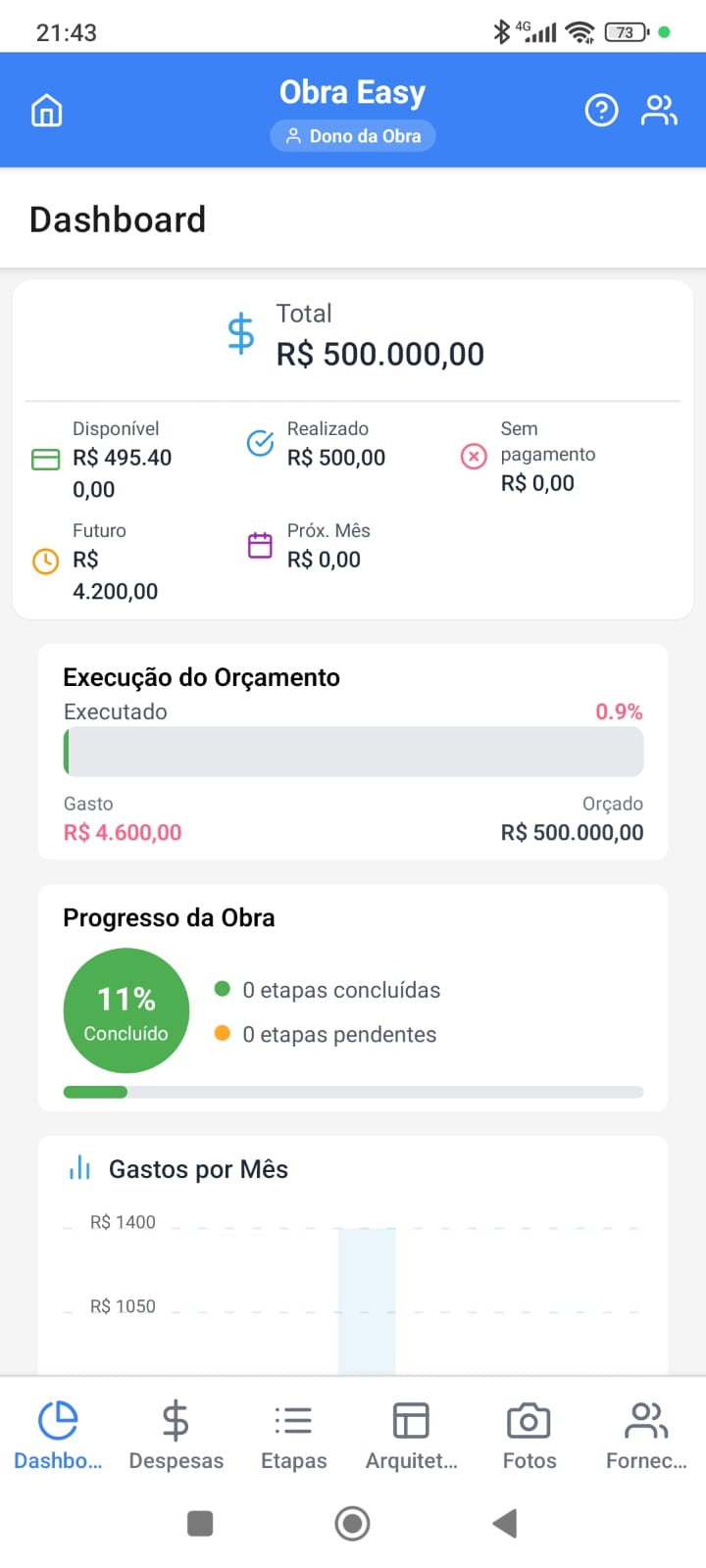Viewport: 706px width, 1568px height.
Task: Click the Execução do Orçamento progress bar
Action: click(353, 751)
